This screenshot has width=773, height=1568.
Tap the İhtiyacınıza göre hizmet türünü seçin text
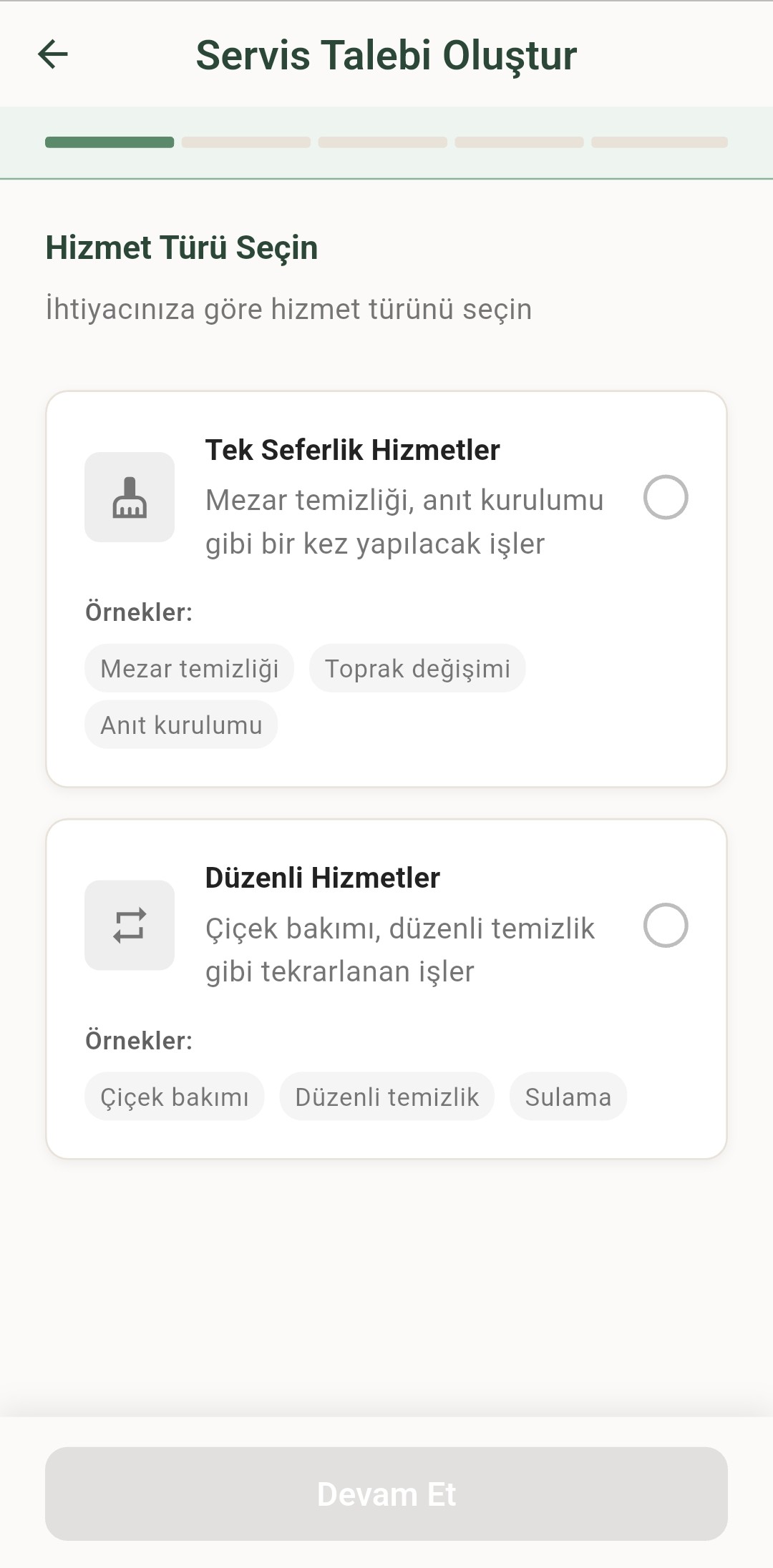(288, 309)
